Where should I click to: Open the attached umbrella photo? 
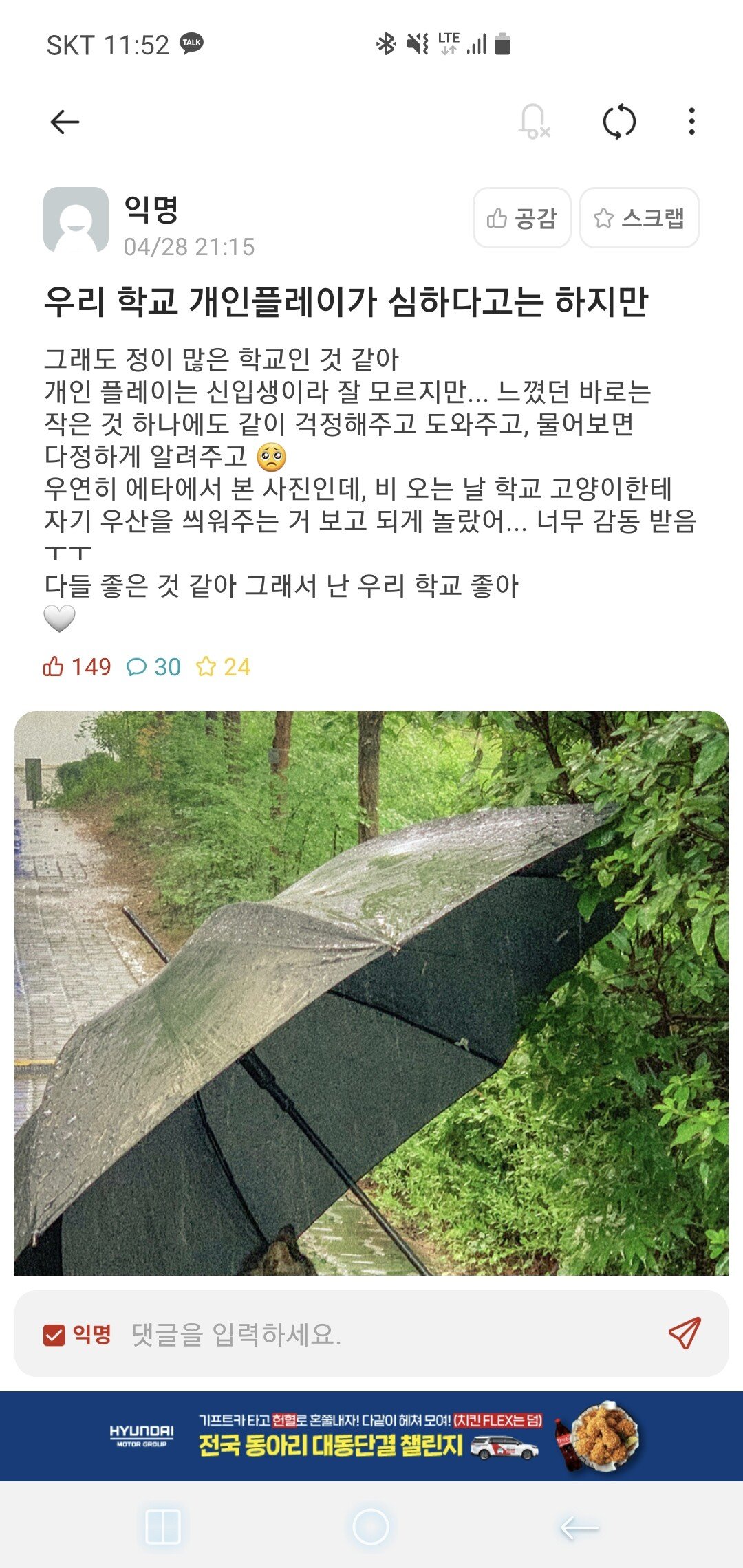[x=371, y=993]
